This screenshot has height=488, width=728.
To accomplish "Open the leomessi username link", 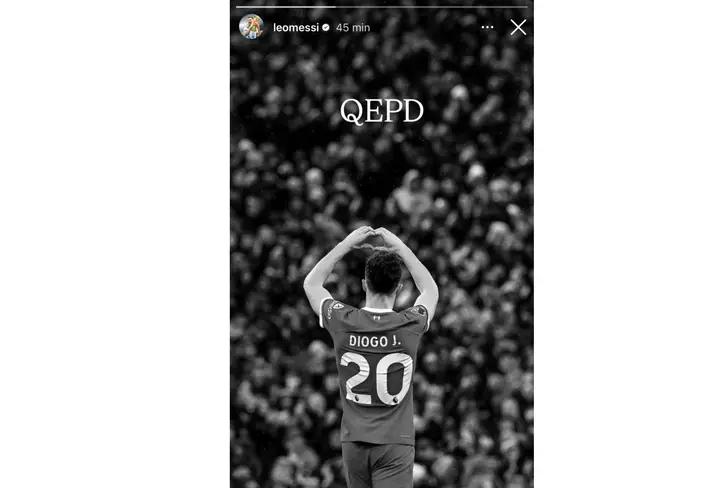I will click(295, 27).
